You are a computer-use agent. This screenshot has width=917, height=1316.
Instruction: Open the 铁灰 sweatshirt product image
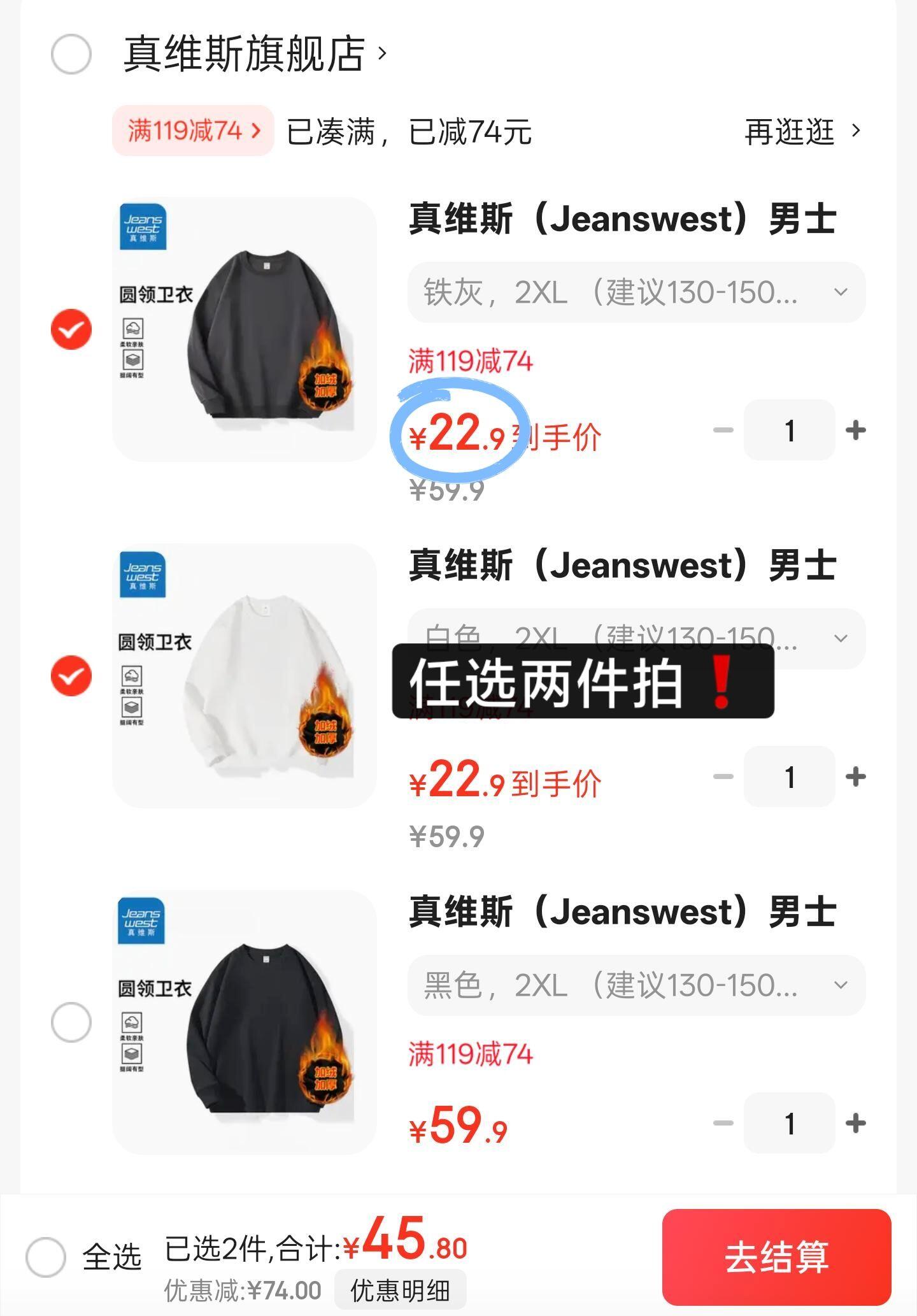(x=245, y=329)
